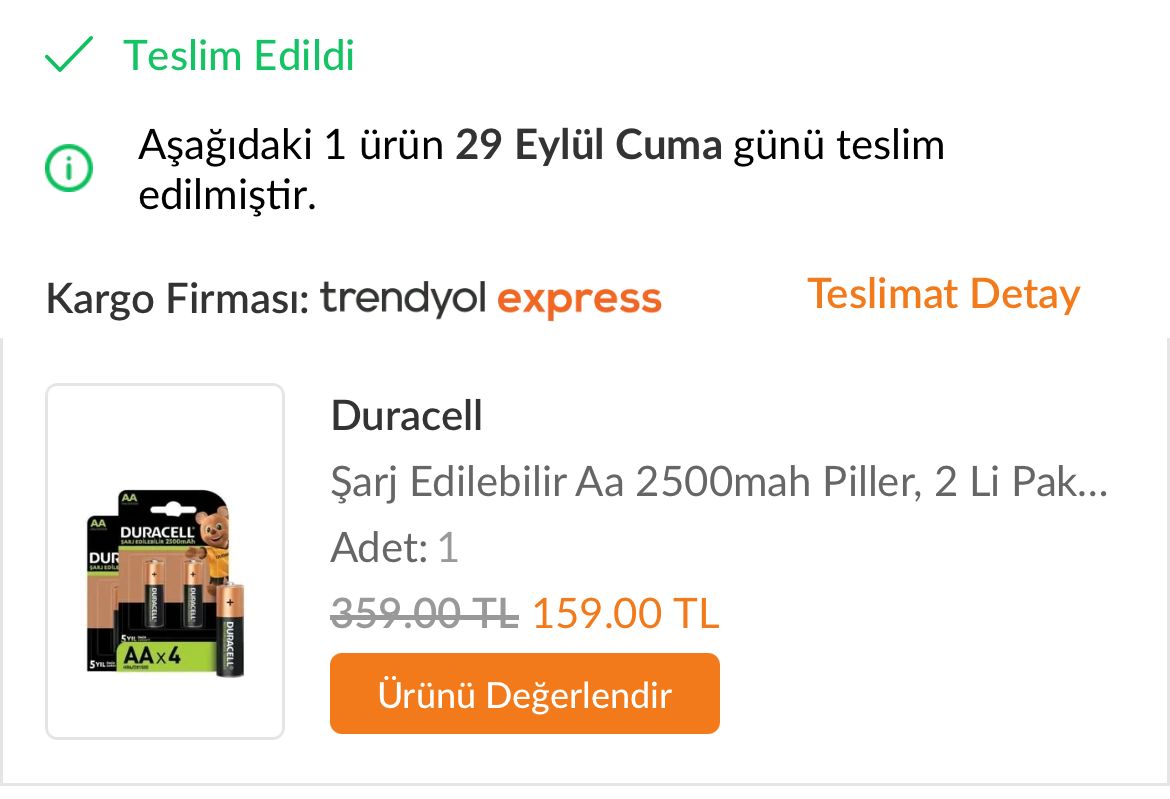The image size is (1170, 799).
Task: Open the Duracell battery product image
Action: point(165,562)
